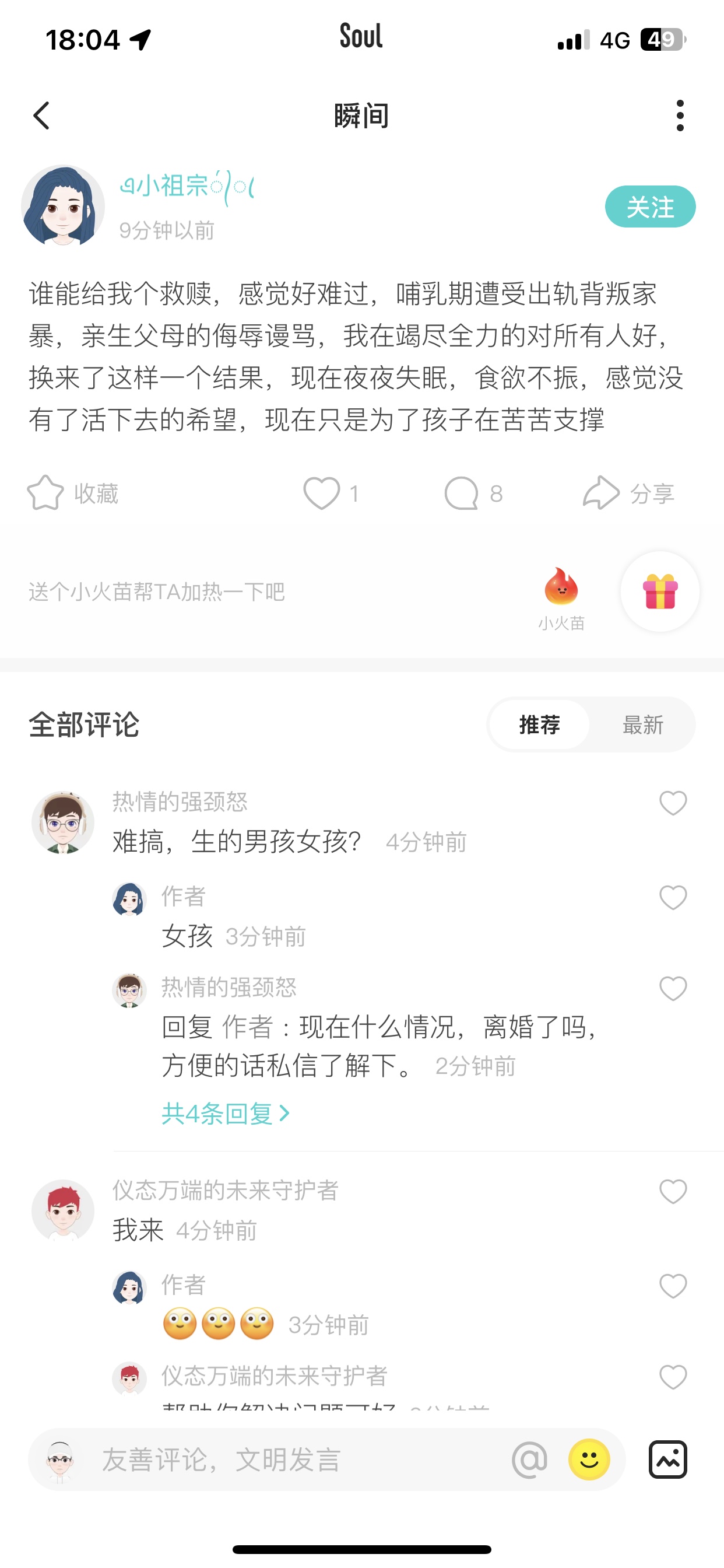Image resolution: width=724 pixels, height=1568 pixels.
Task: Open the post's comment bubble with 8
Action: (473, 493)
